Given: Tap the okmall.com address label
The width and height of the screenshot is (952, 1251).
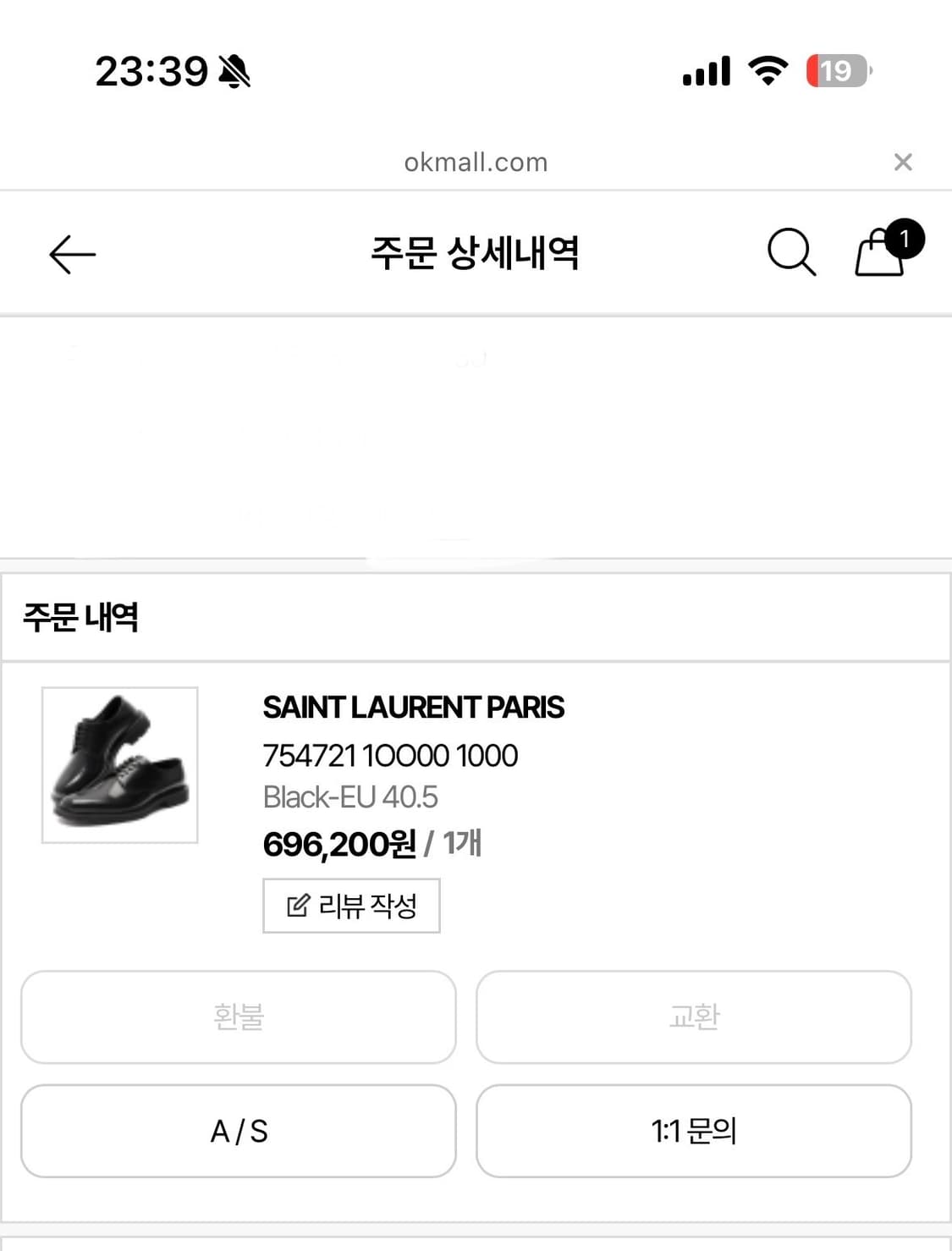Looking at the screenshot, I should (475, 162).
